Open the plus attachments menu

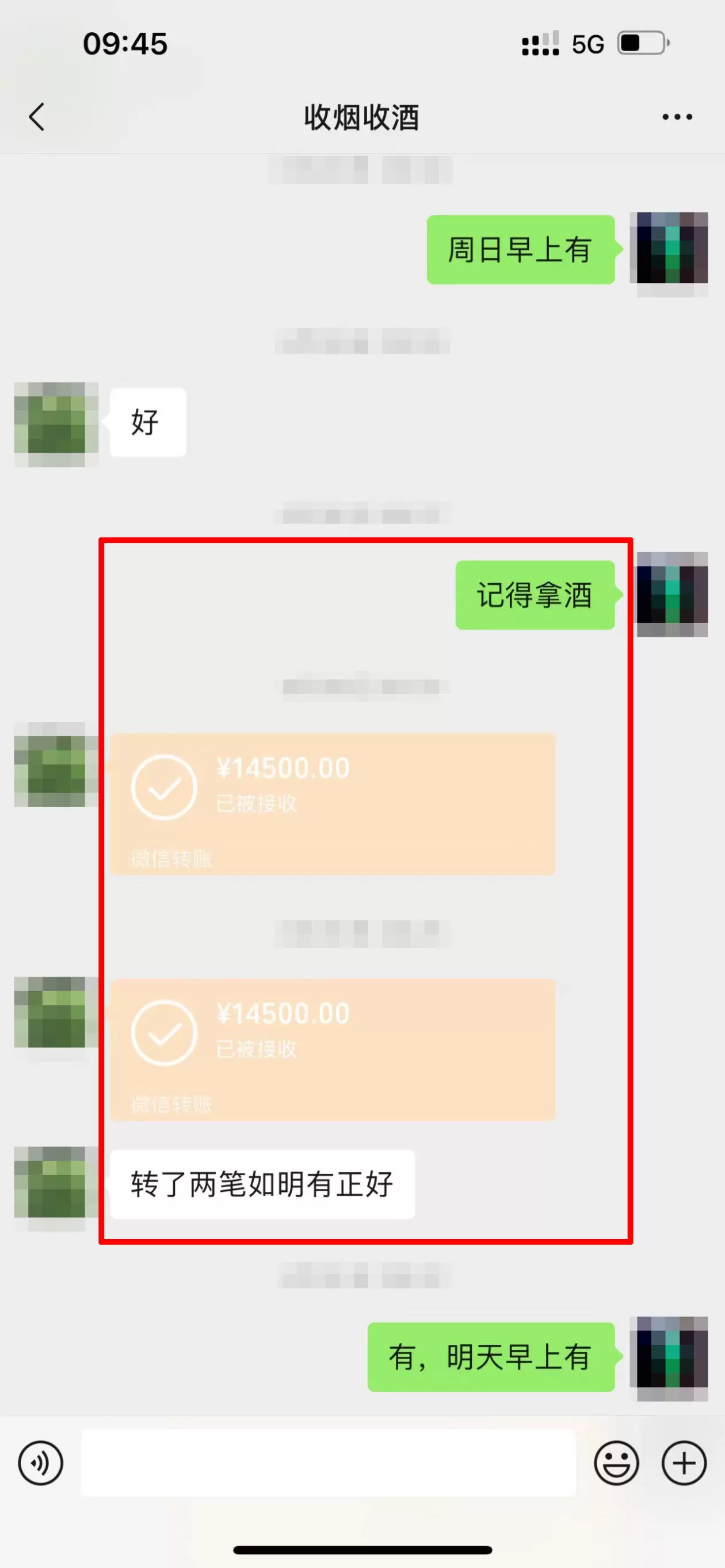point(684,1463)
